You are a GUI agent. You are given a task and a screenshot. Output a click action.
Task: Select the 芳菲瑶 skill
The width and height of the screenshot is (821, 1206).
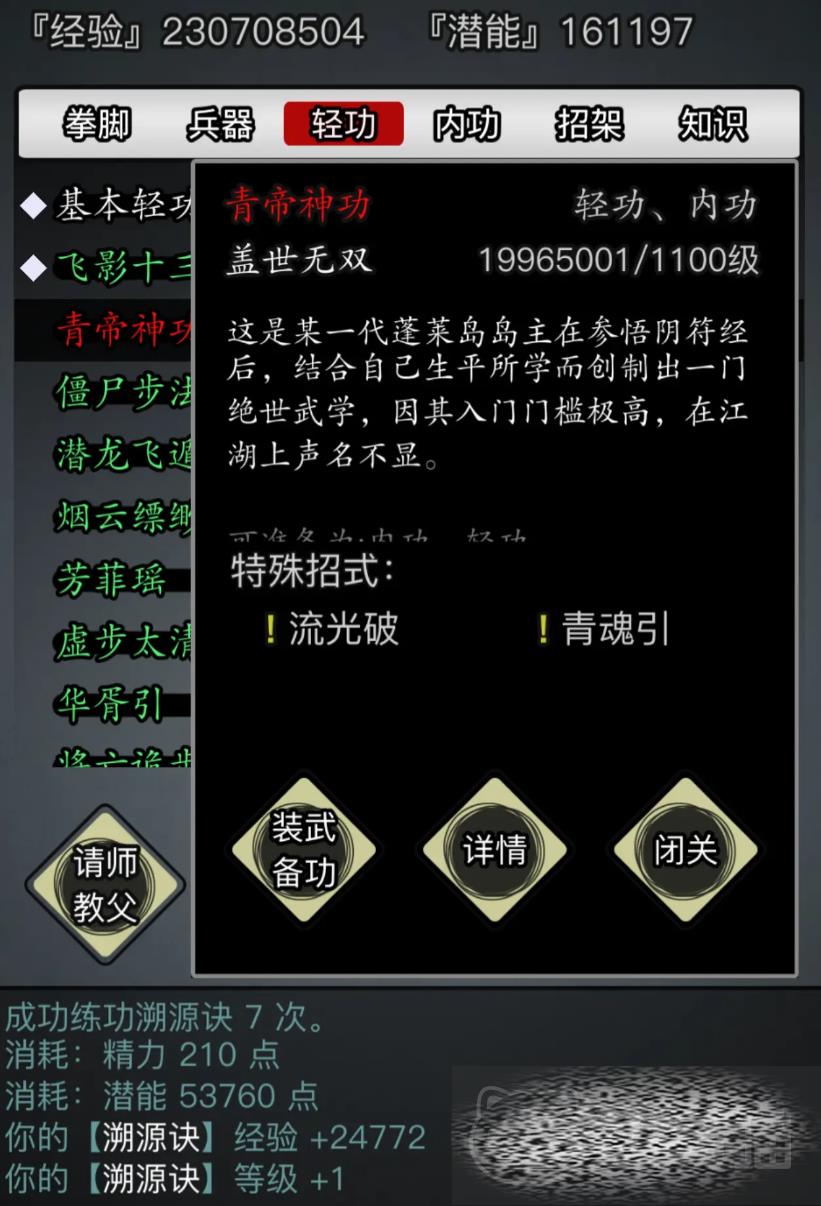(110, 580)
